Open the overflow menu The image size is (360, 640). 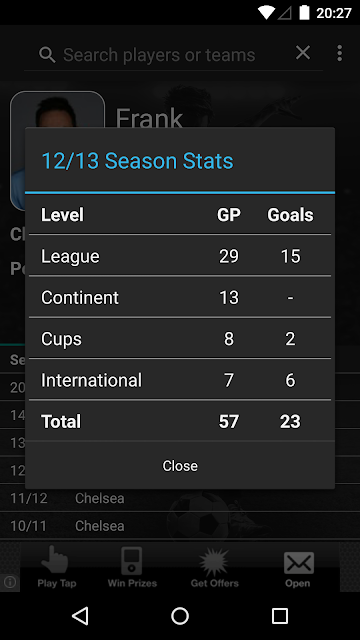340,53
